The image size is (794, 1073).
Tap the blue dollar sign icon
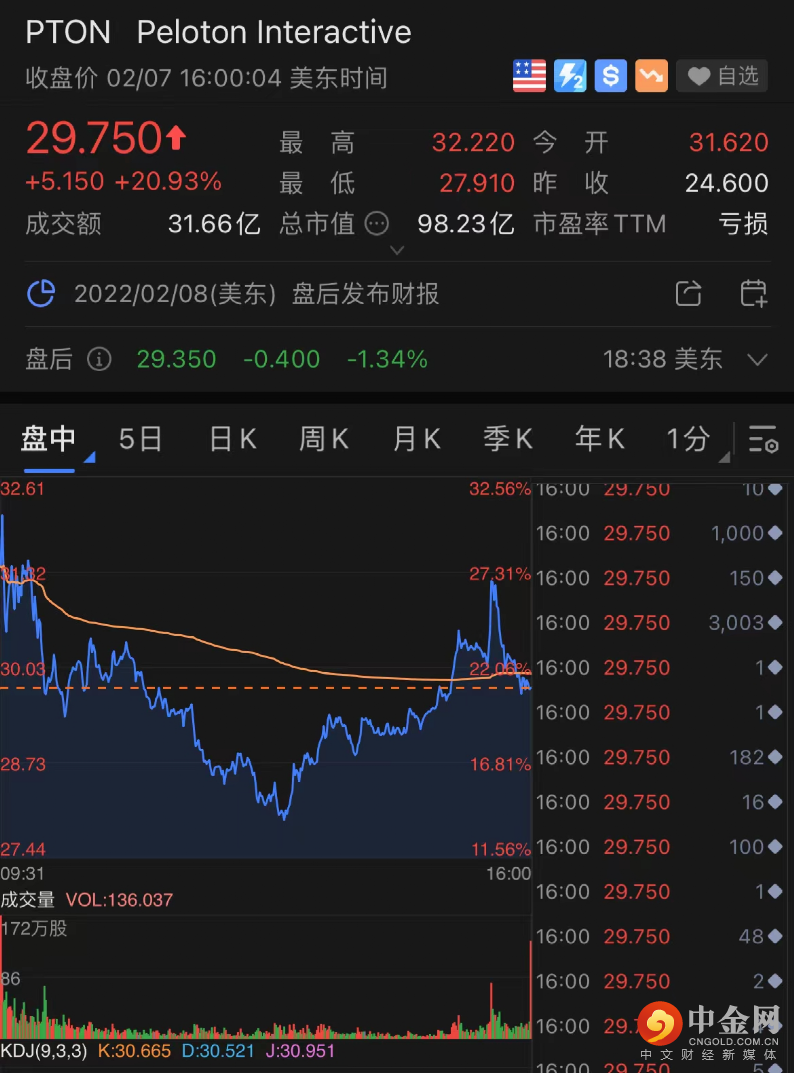(x=611, y=76)
